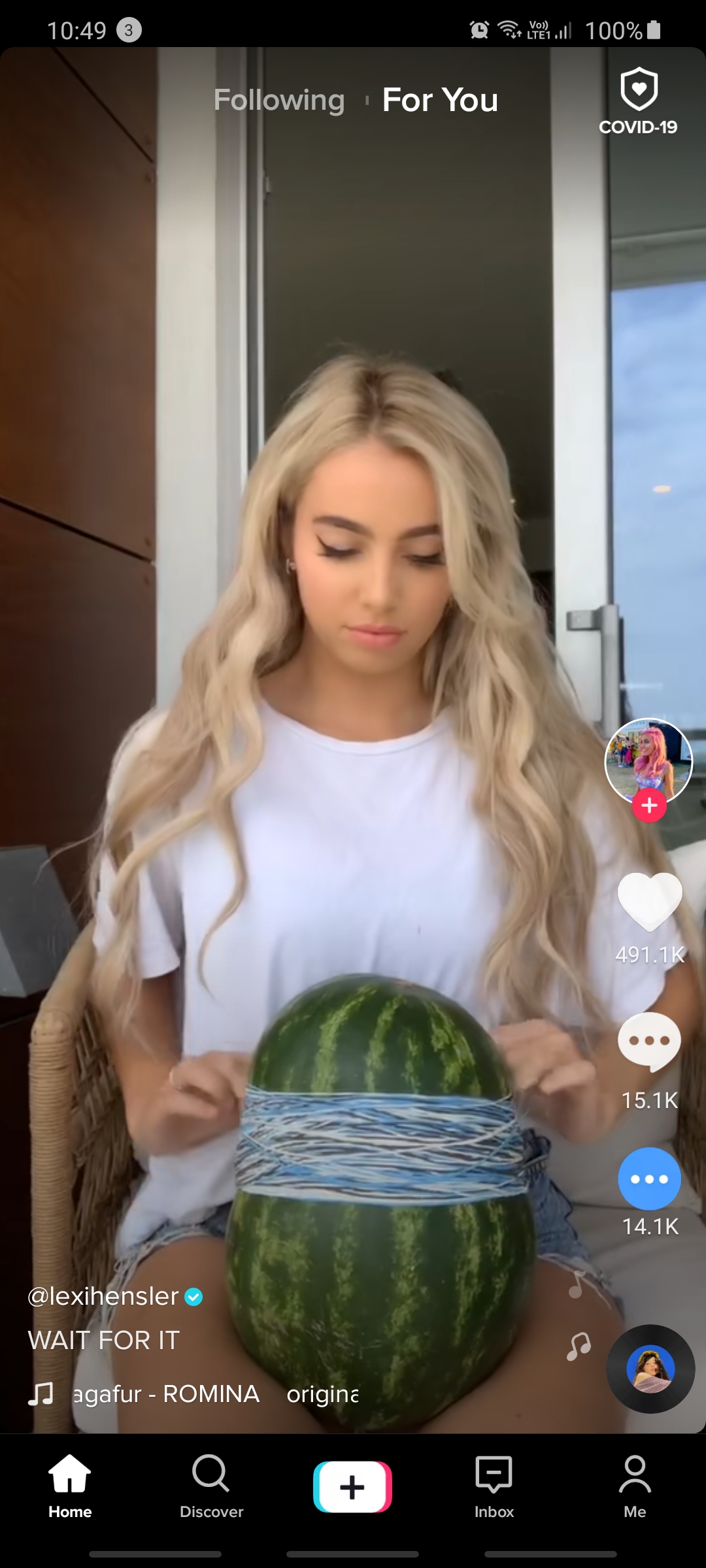Like this video with the heart

coord(650,902)
